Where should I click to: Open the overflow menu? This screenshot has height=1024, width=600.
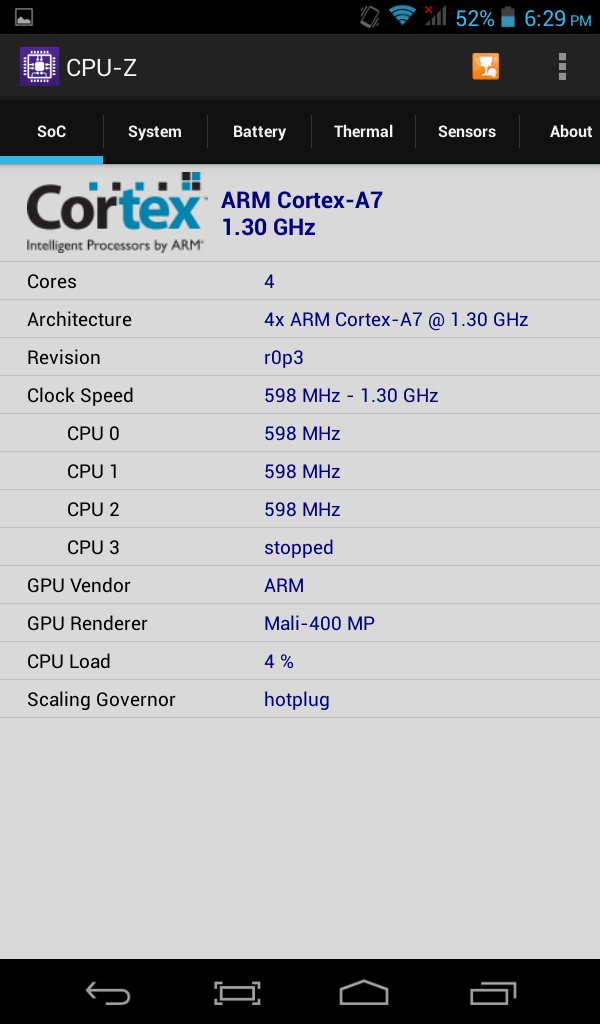562,67
